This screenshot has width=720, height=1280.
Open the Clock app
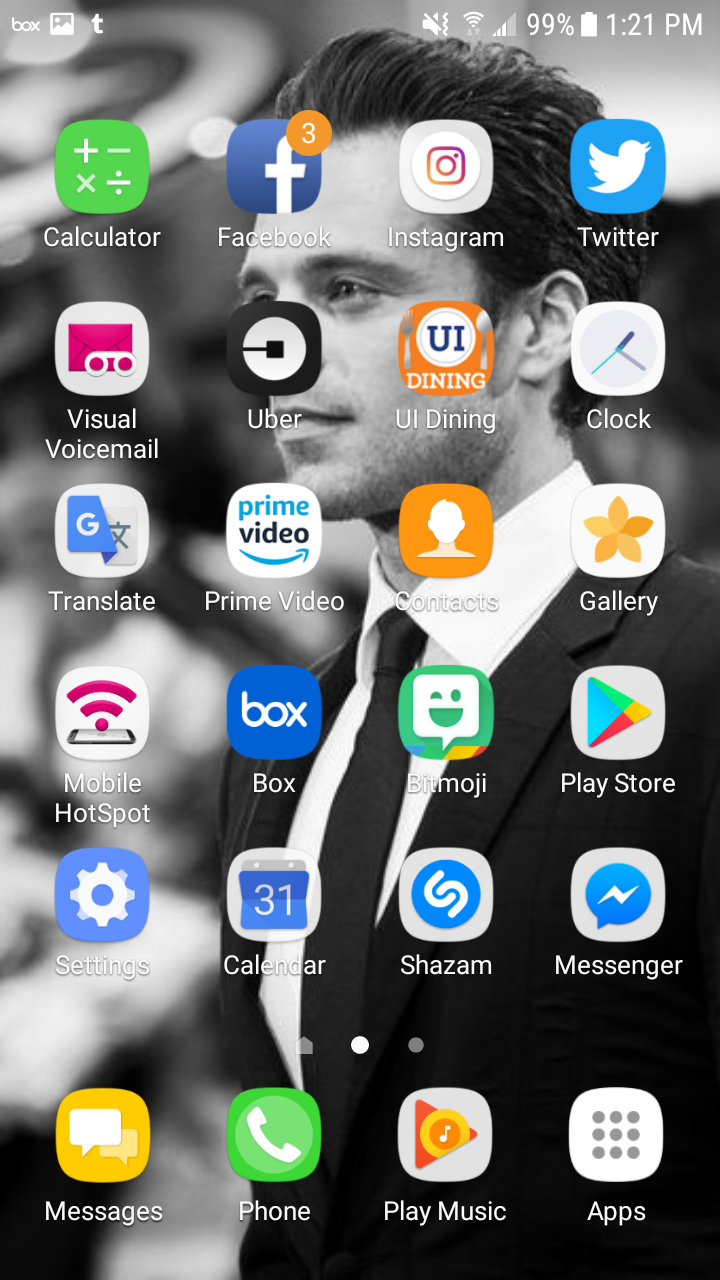coord(618,349)
